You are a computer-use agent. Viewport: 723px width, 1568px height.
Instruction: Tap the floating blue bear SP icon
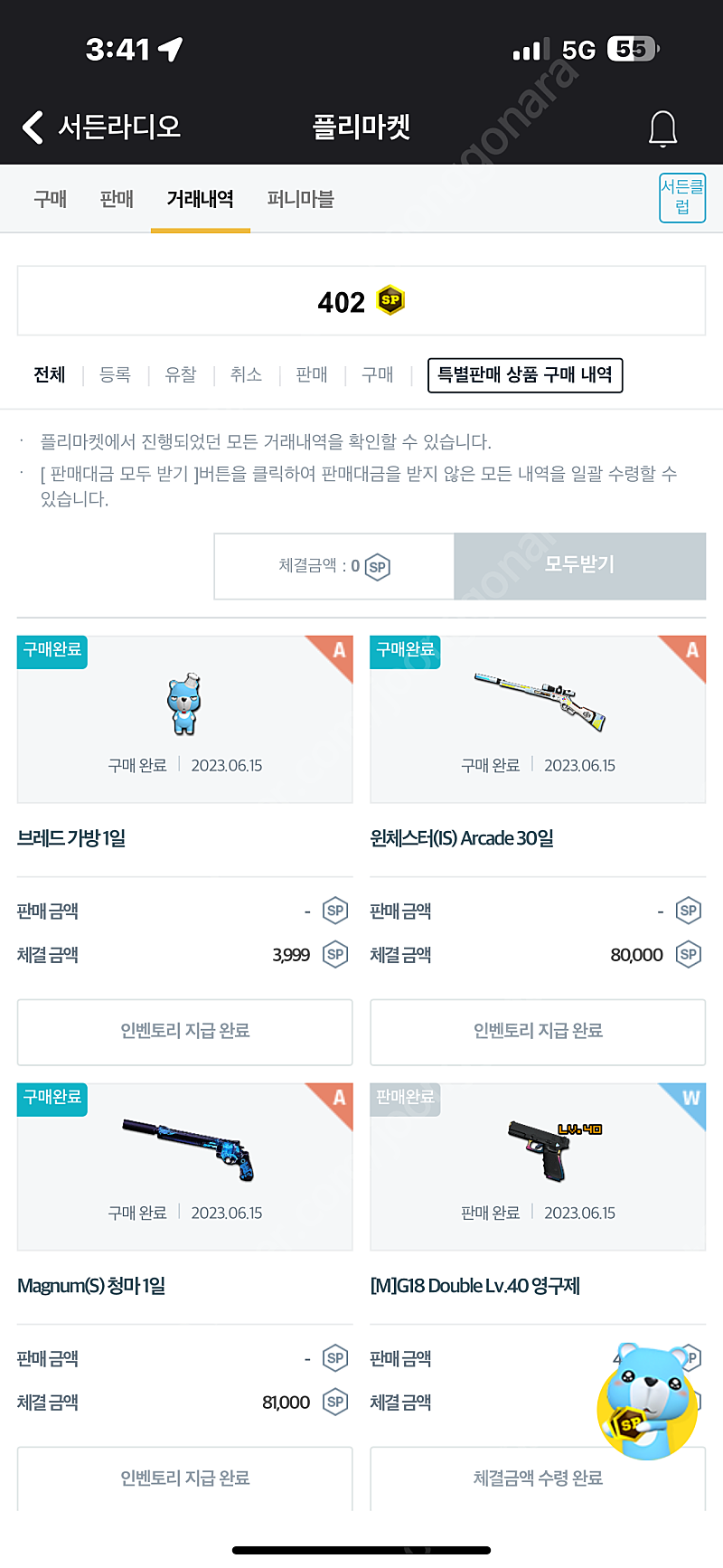648,1401
